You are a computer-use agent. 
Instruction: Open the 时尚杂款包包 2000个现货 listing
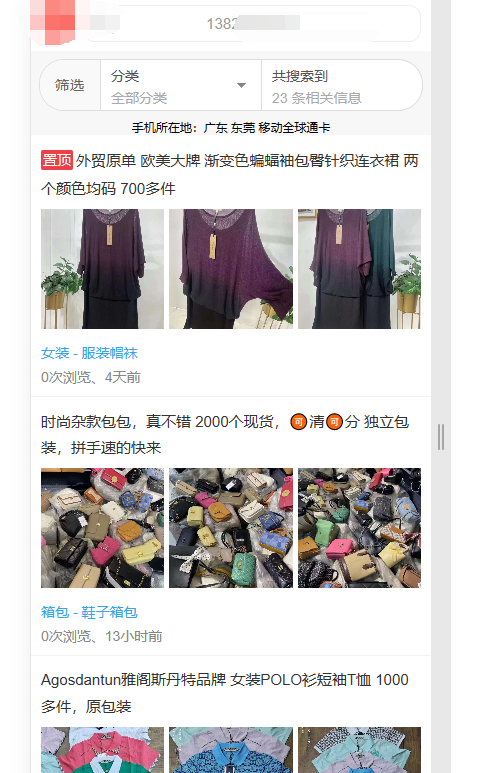[225, 434]
